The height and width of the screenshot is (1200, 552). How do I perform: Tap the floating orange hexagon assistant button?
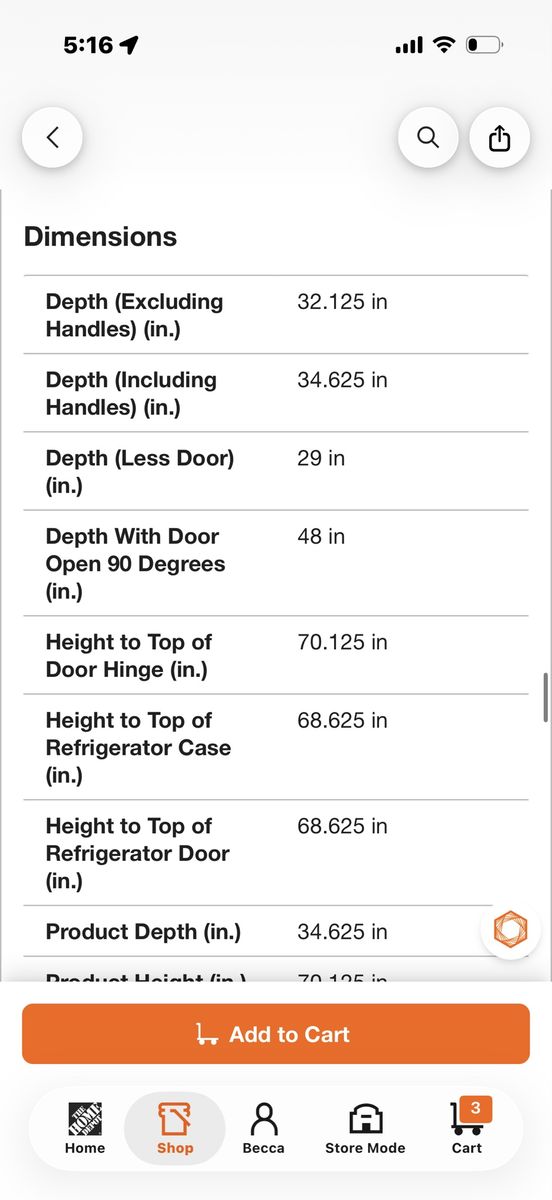click(511, 930)
